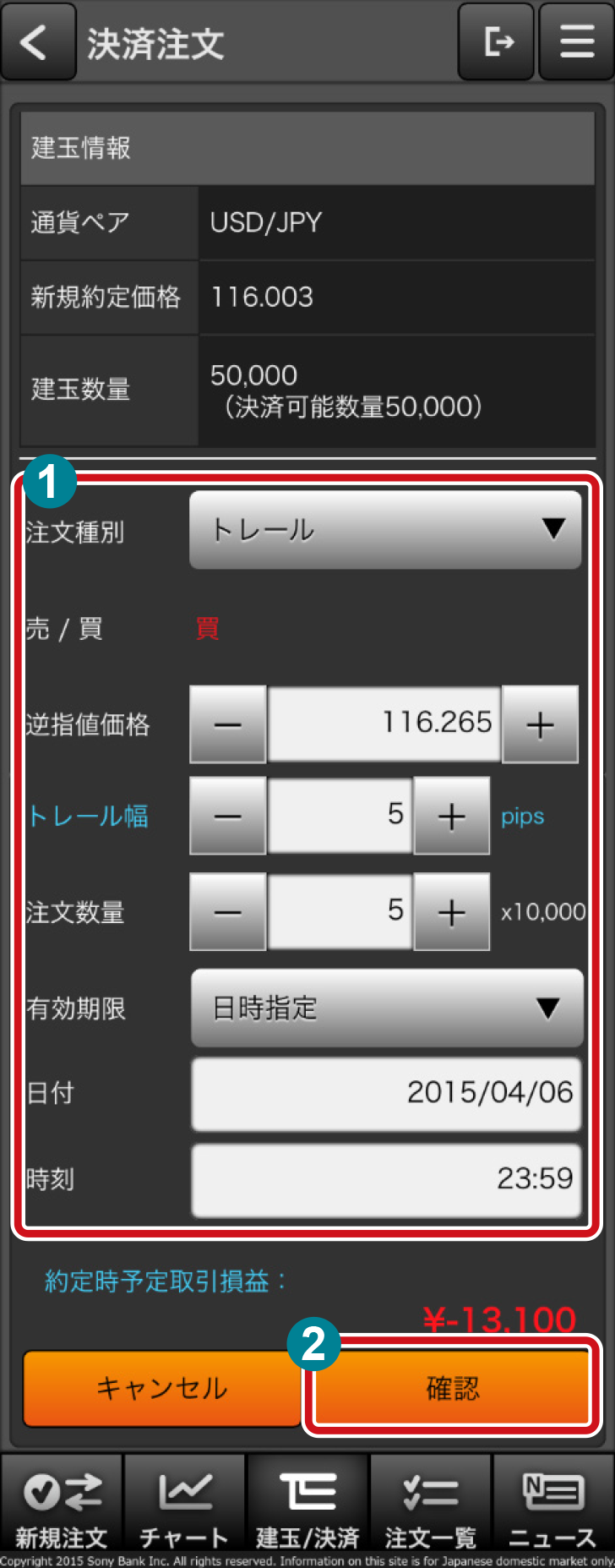Switch to the 注文一覧 tab
The image size is (615, 1568).
(431, 1508)
